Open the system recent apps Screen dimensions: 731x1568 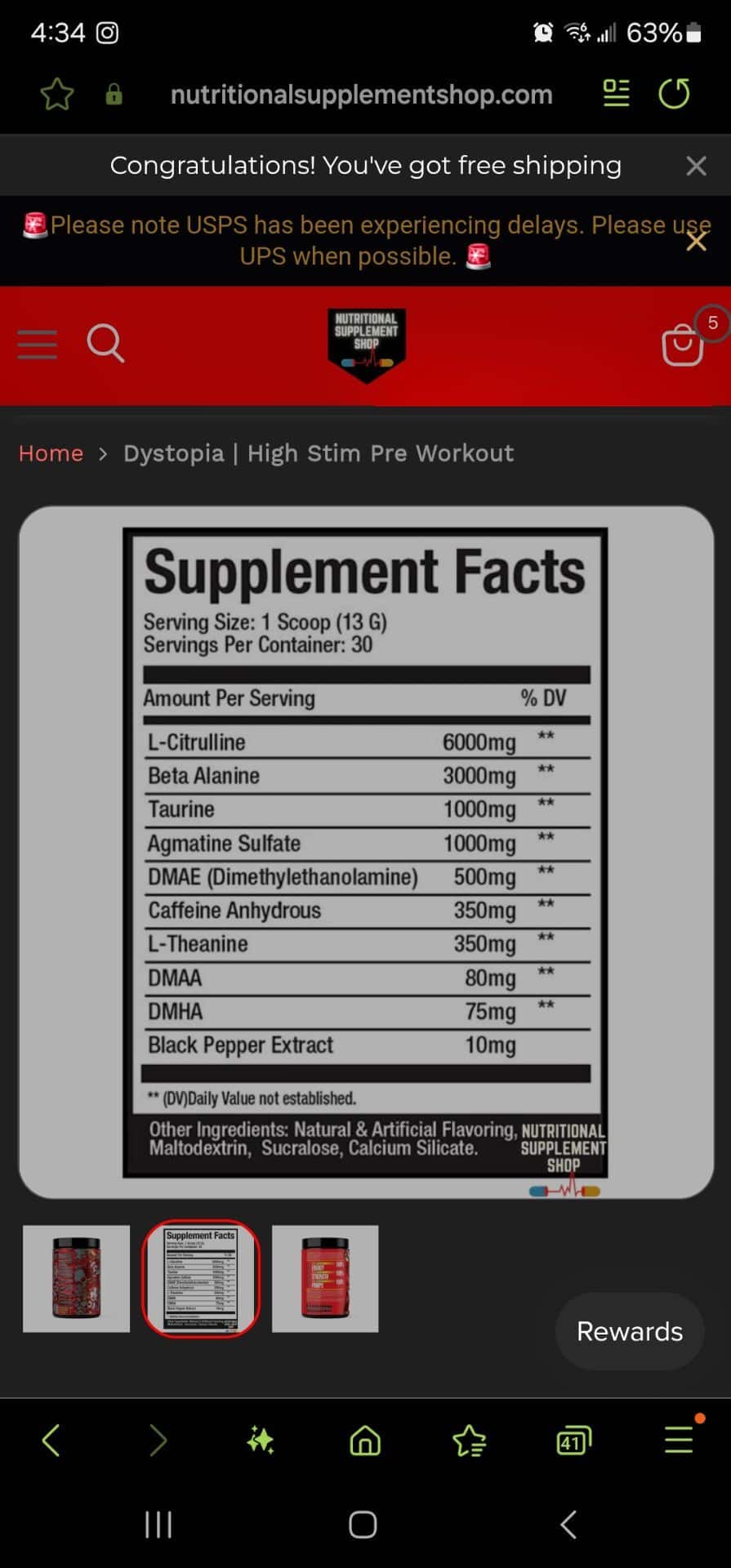point(158,1524)
